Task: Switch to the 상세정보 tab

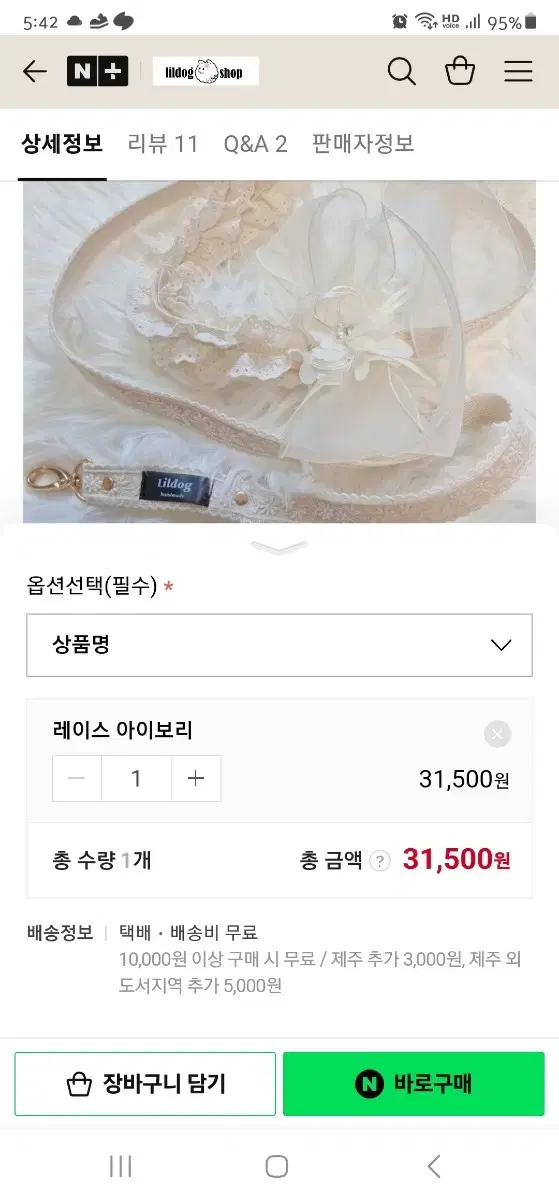Action: click(62, 144)
